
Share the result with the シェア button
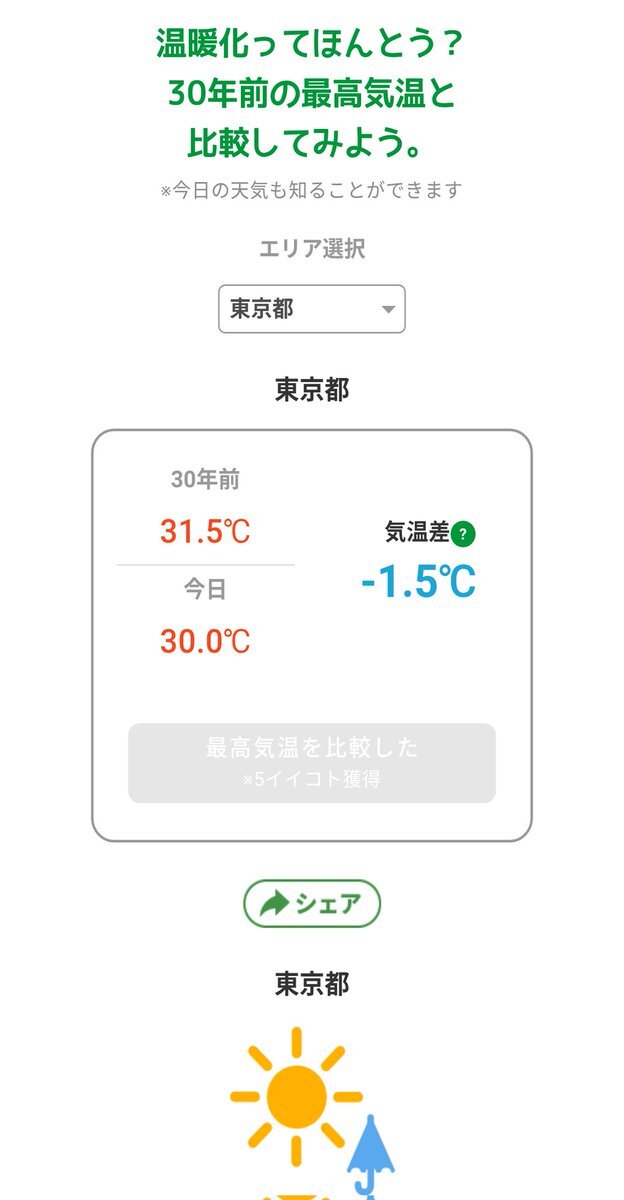(x=312, y=904)
